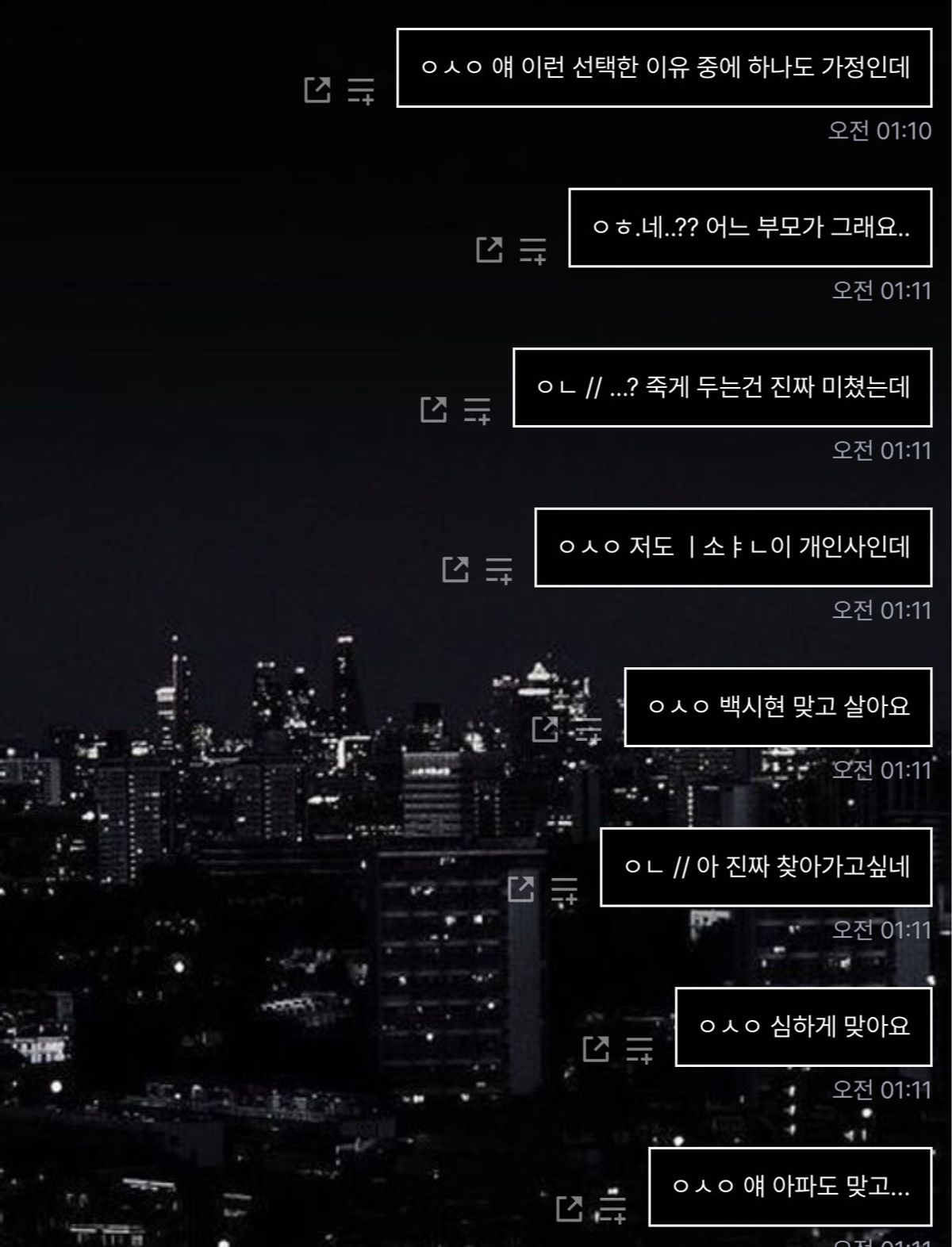Share the message '얘 이런 선택한 이유 중에 하나도 가정인데'
952x1247 pixels.
click(317, 90)
